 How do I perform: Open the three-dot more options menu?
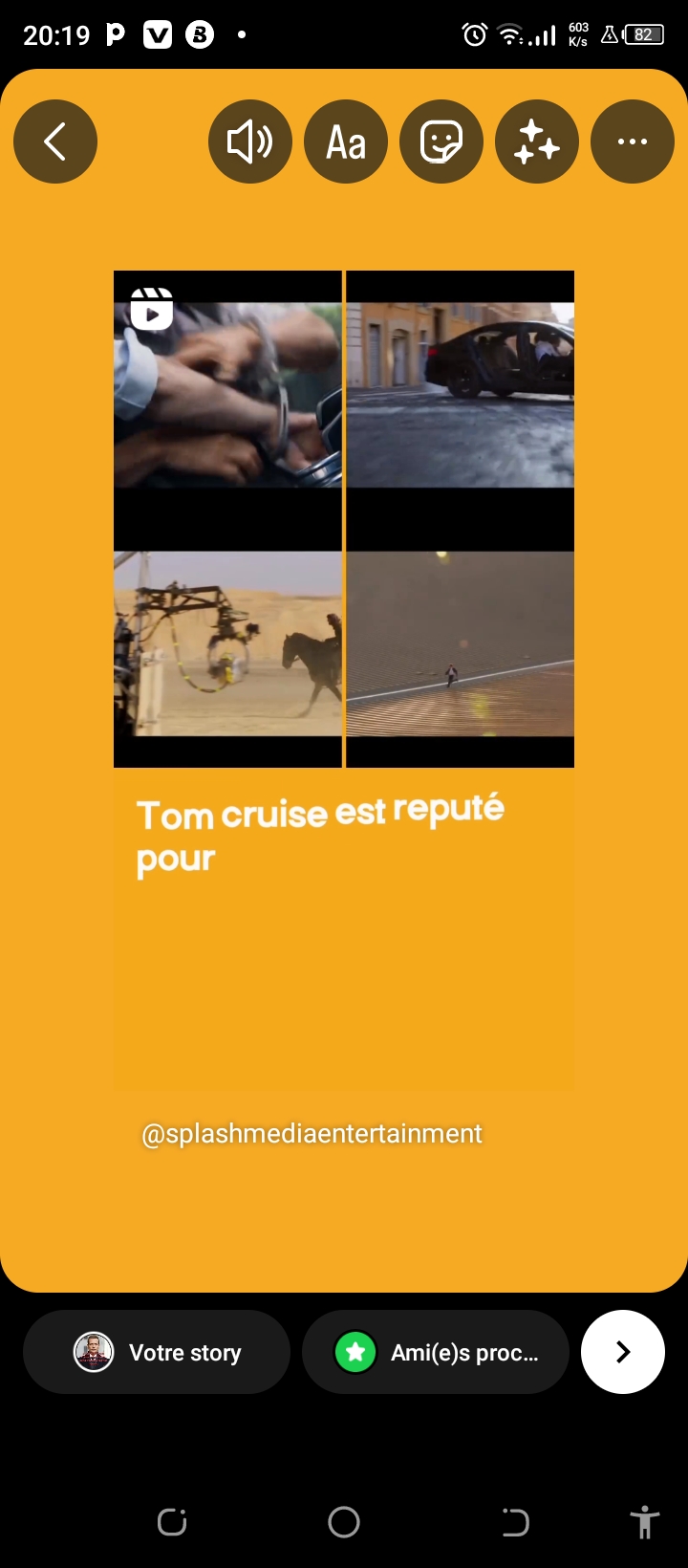pyautogui.click(x=633, y=142)
